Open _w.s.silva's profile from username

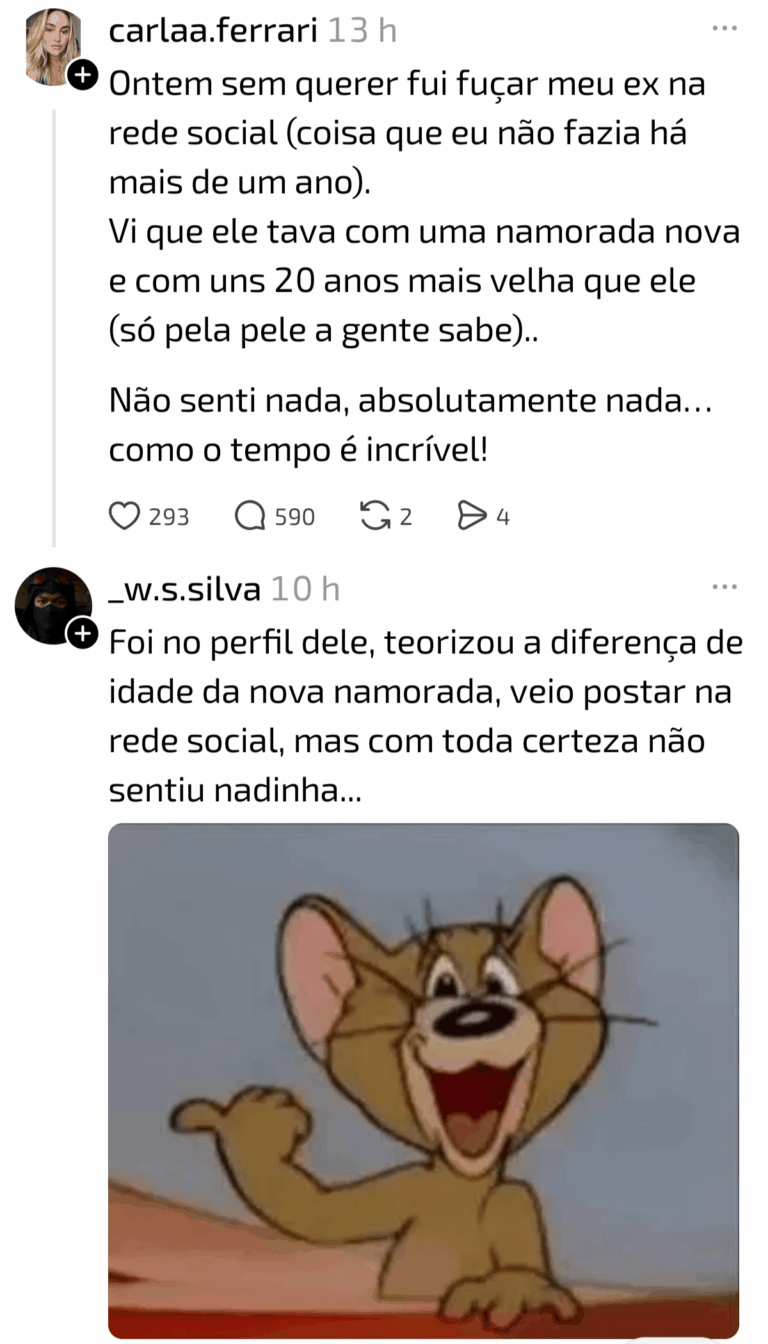click(x=184, y=590)
